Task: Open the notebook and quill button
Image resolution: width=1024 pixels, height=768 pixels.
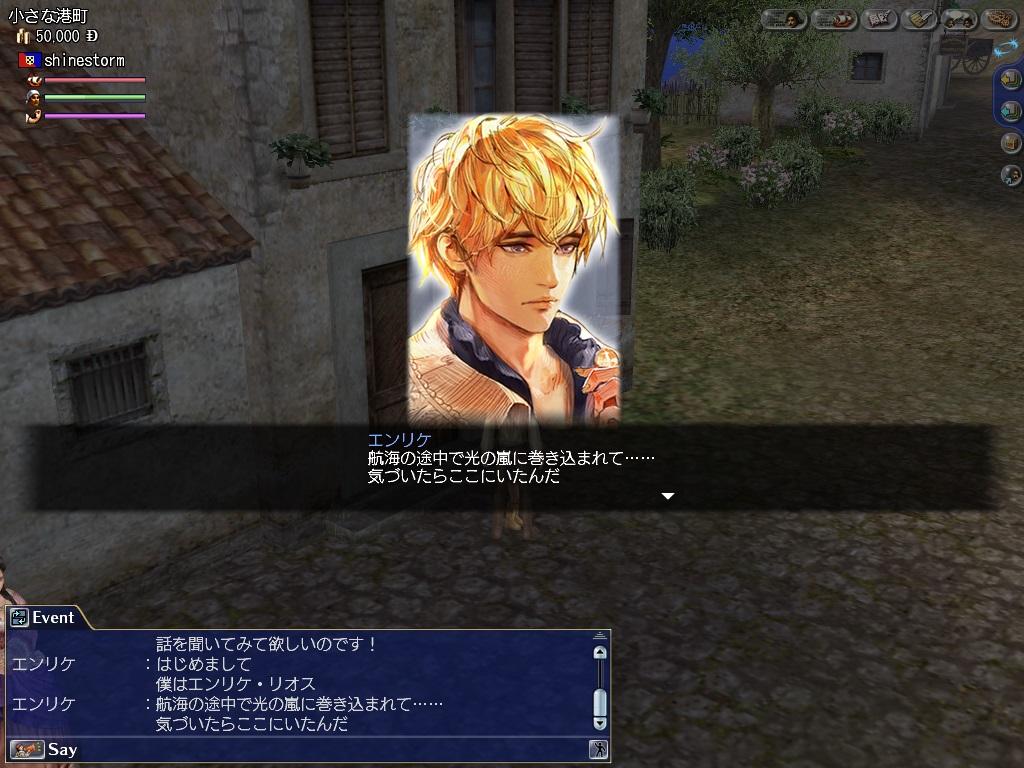Action: pos(920,20)
